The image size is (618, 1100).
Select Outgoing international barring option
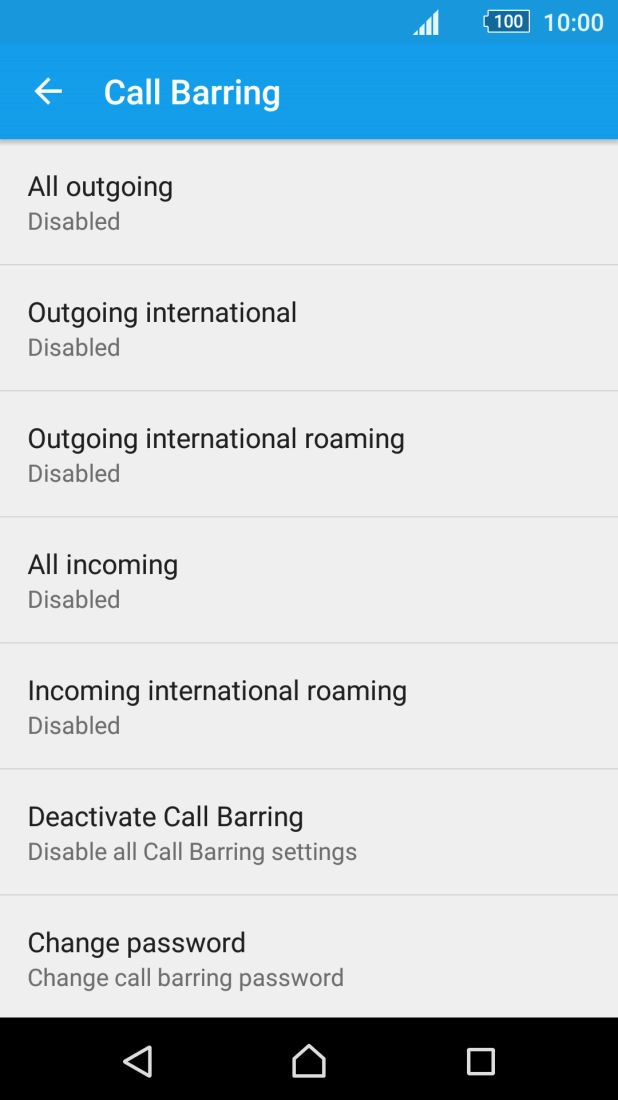[x=309, y=328]
